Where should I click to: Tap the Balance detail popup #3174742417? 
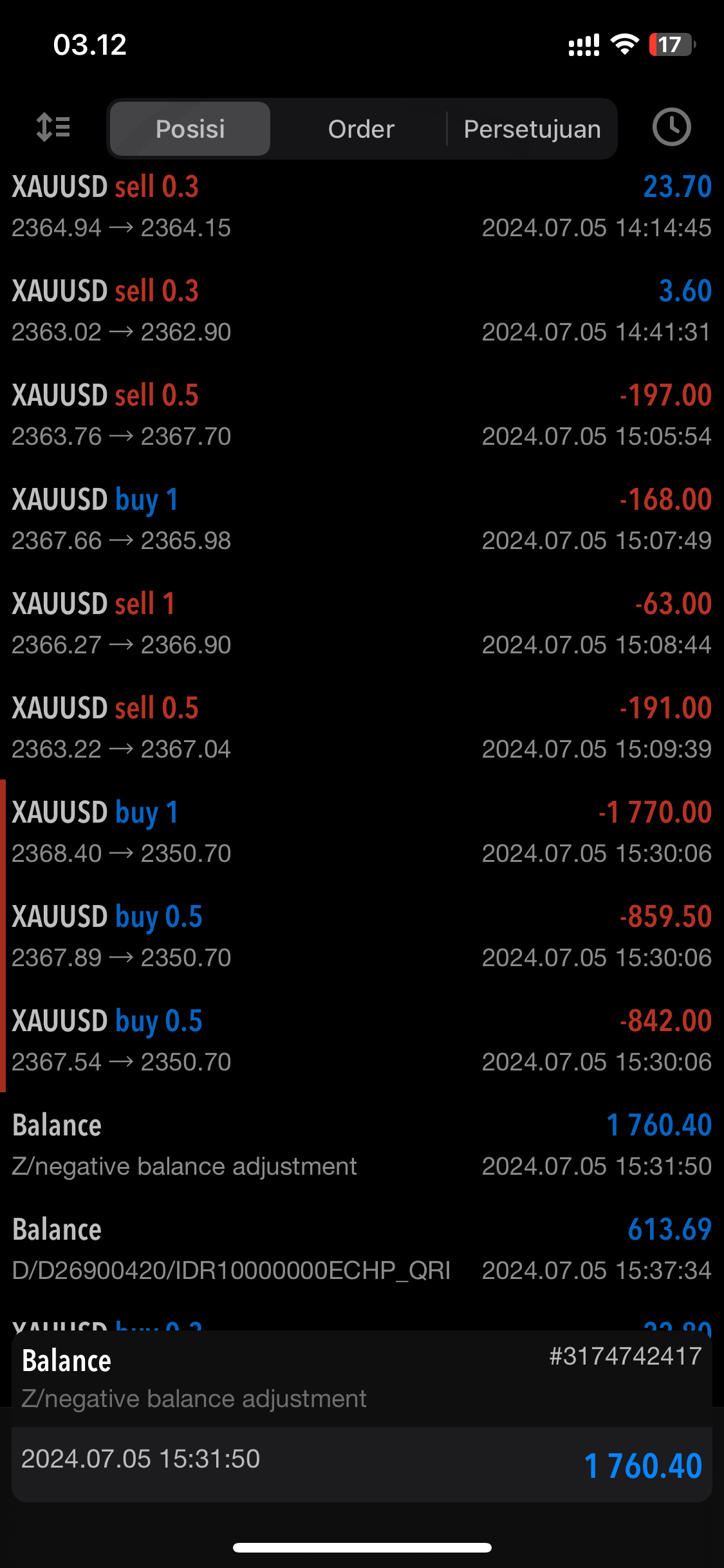coord(362,1416)
